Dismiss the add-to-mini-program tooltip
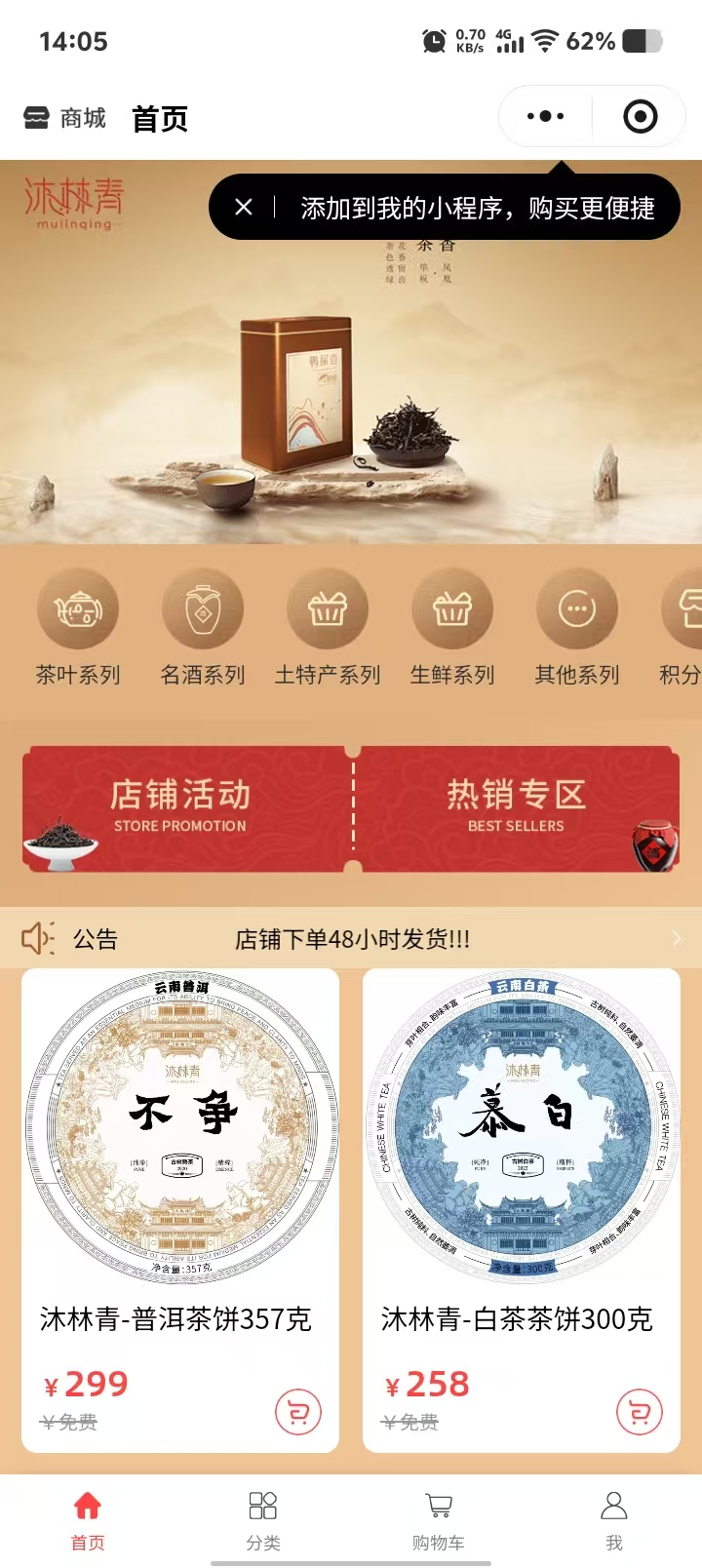Image resolution: width=702 pixels, height=1568 pixels. pos(244,207)
